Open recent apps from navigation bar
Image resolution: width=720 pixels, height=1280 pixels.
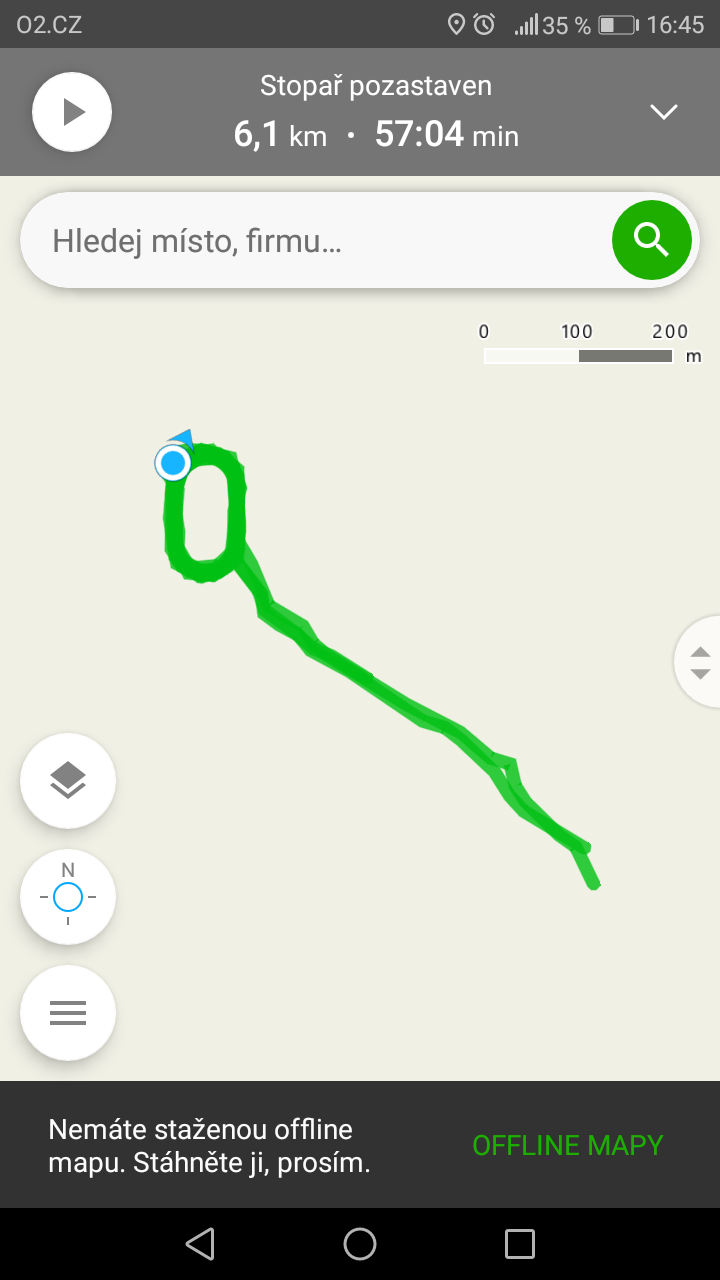[x=520, y=1244]
